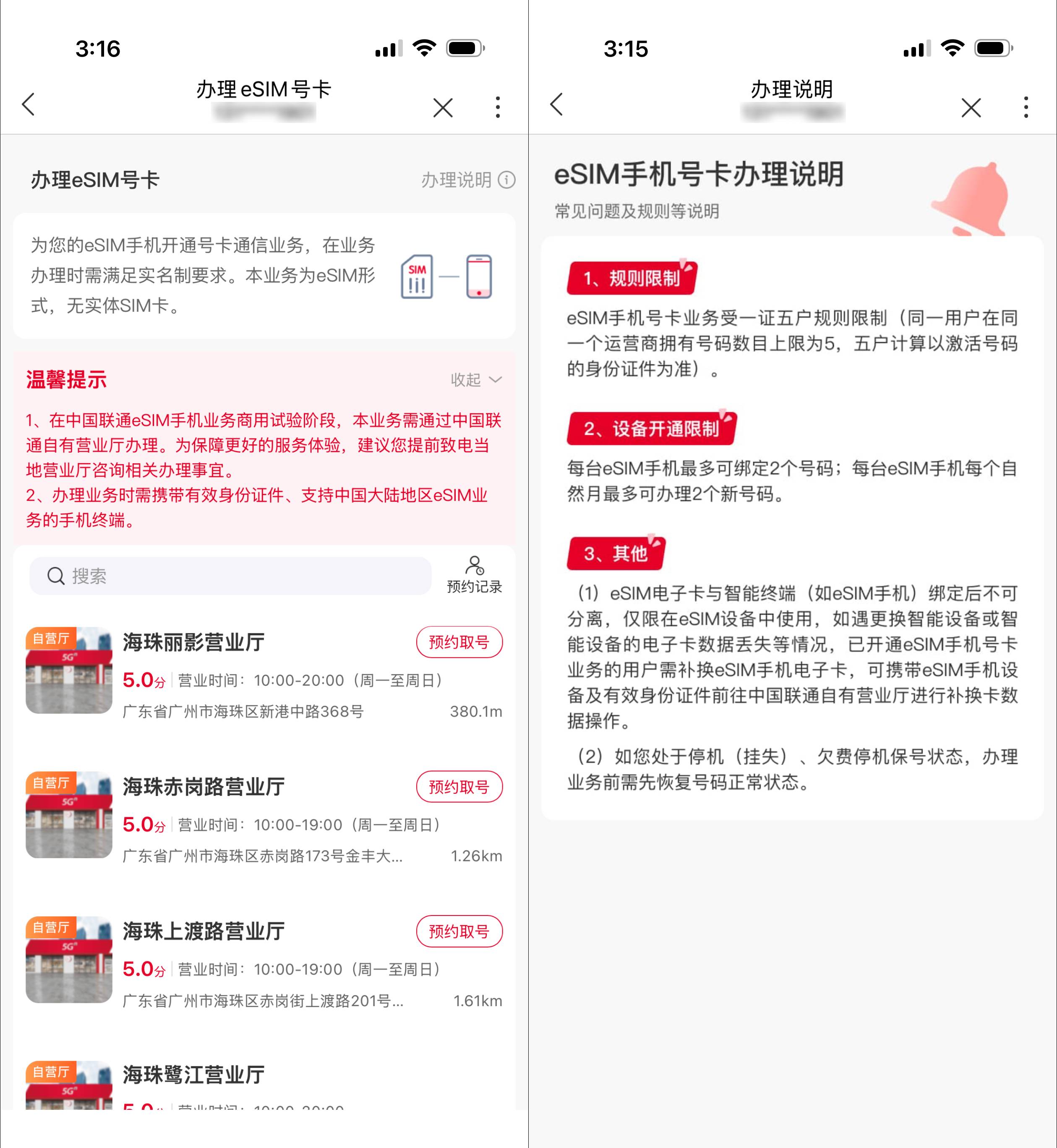The image size is (1057, 1148).
Task: Reserve a number at 海珠上渡路营业厅
Action: tap(459, 932)
